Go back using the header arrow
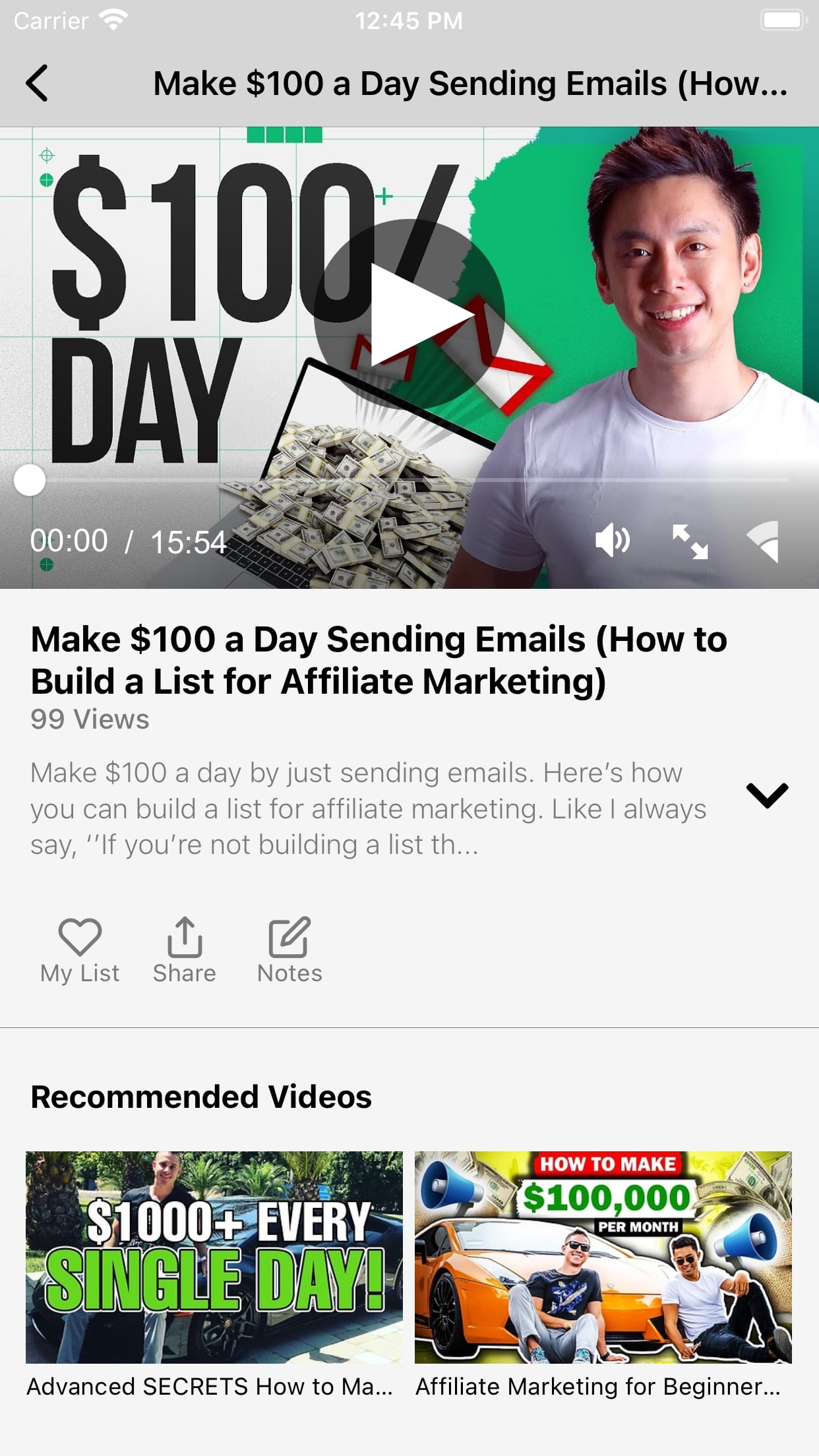This screenshot has width=819, height=1456. click(38, 83)
